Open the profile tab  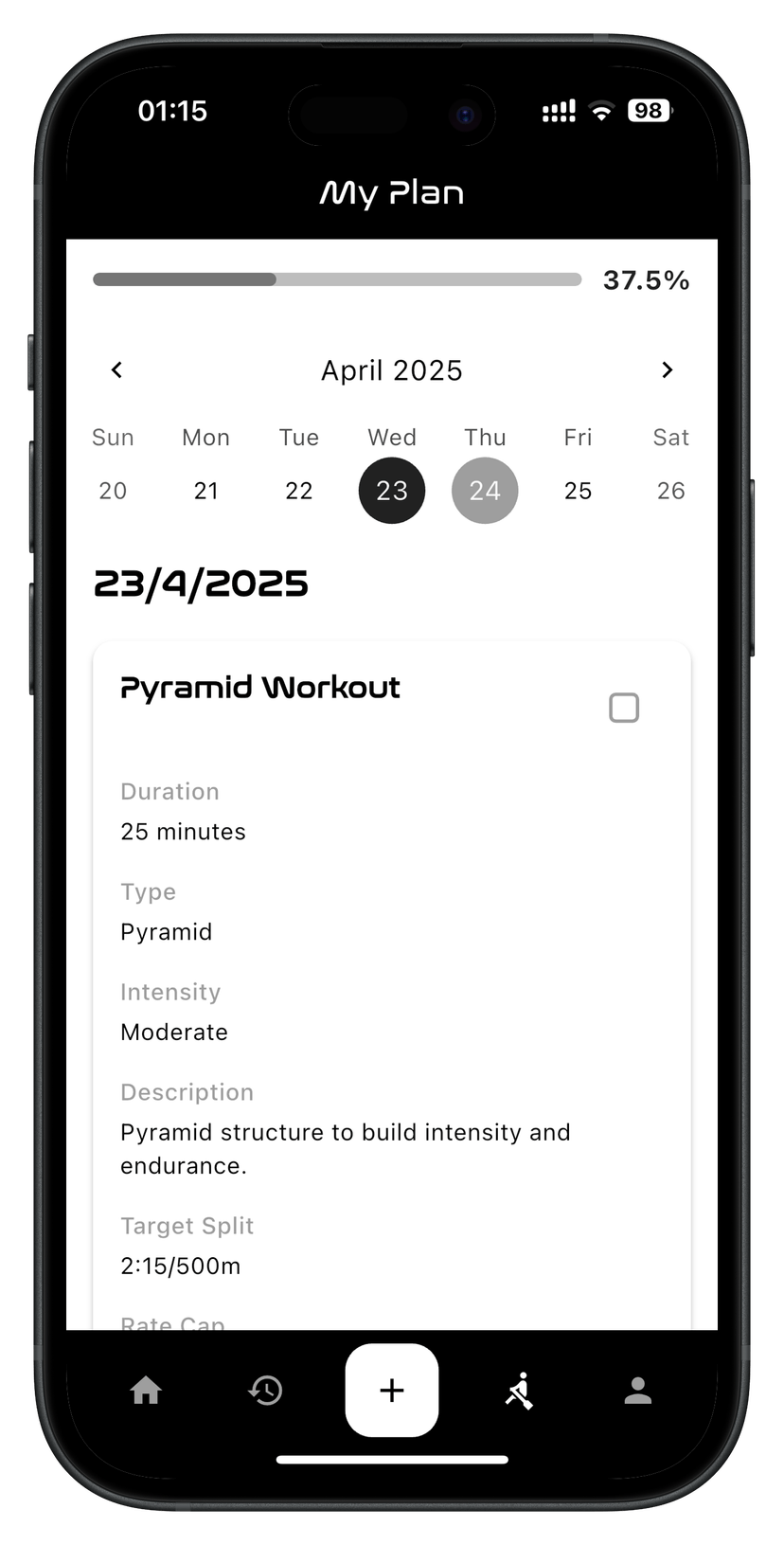tap(637, 1390)
